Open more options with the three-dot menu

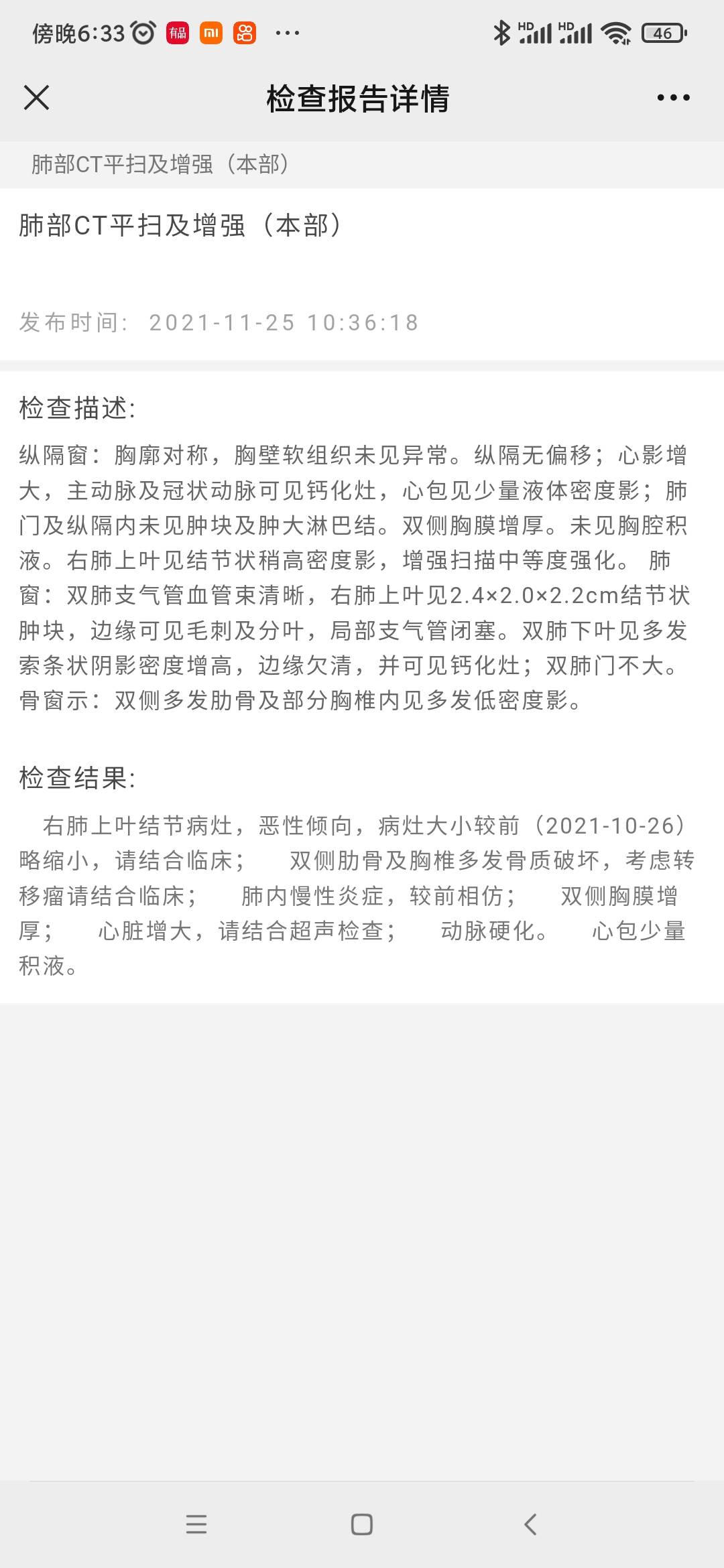pos(672,98)
